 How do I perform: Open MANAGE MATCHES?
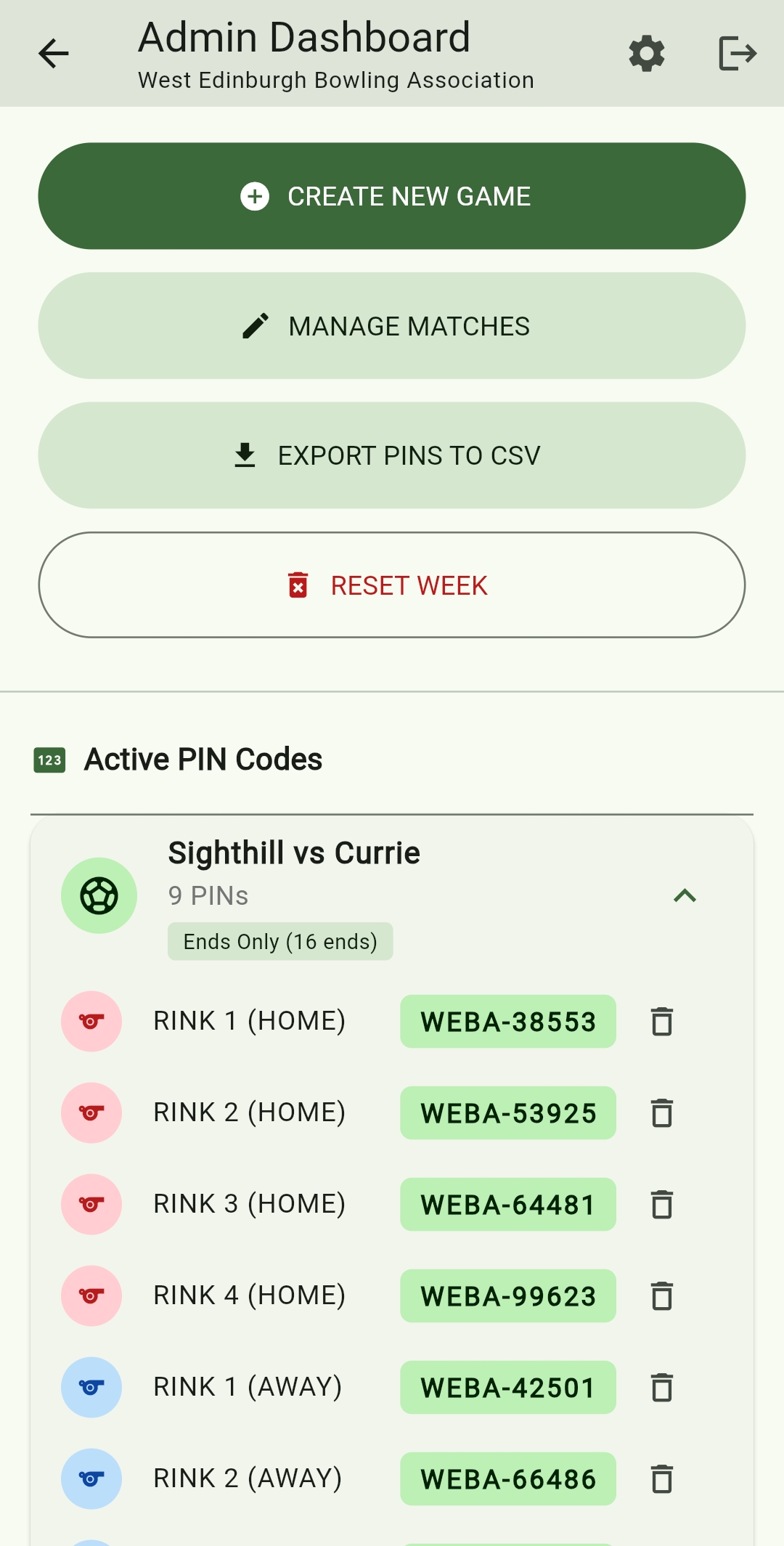[392, 325]
